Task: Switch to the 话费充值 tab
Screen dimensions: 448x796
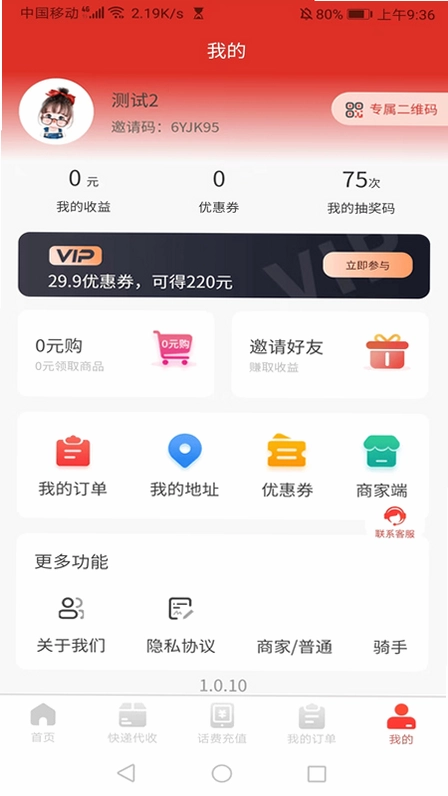Action: 222,723
